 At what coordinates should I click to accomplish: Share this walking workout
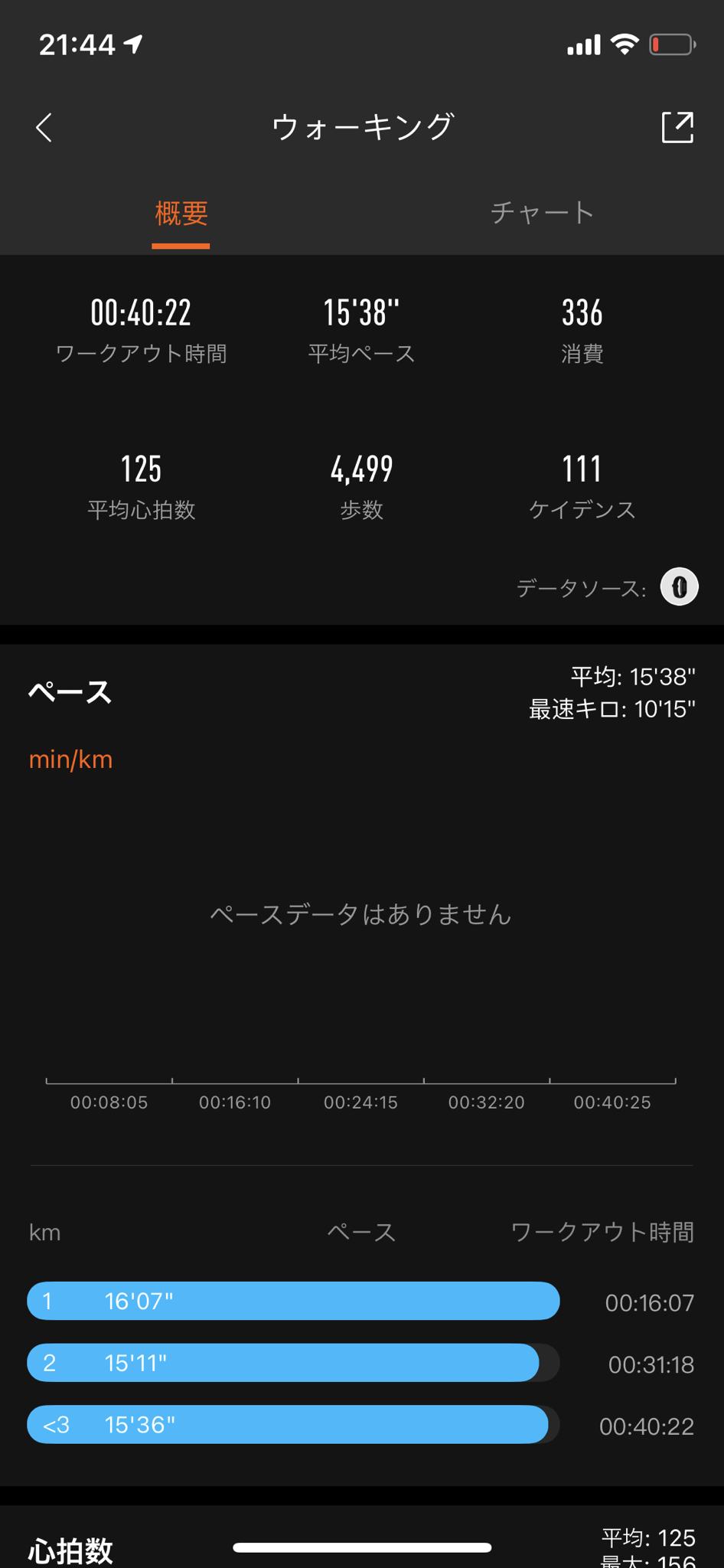677,127
